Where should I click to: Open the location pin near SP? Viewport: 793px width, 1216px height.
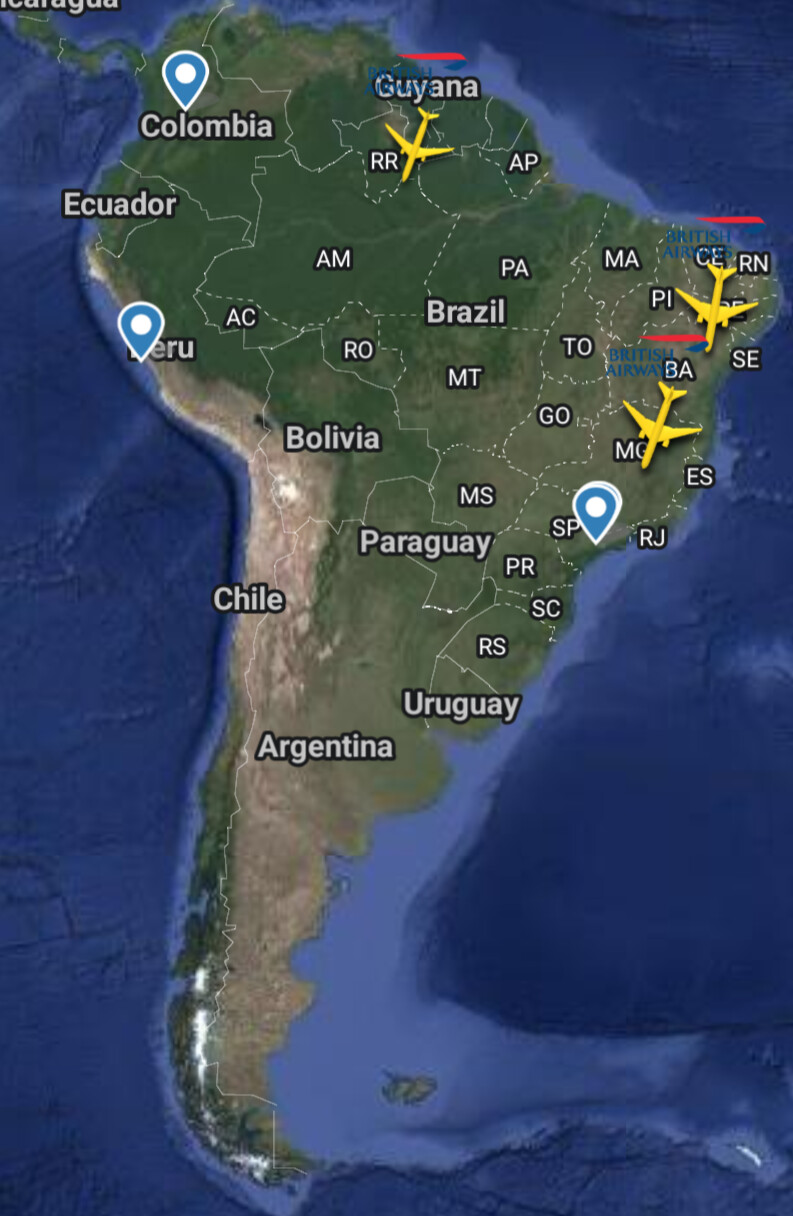click(x=596, y=510)
